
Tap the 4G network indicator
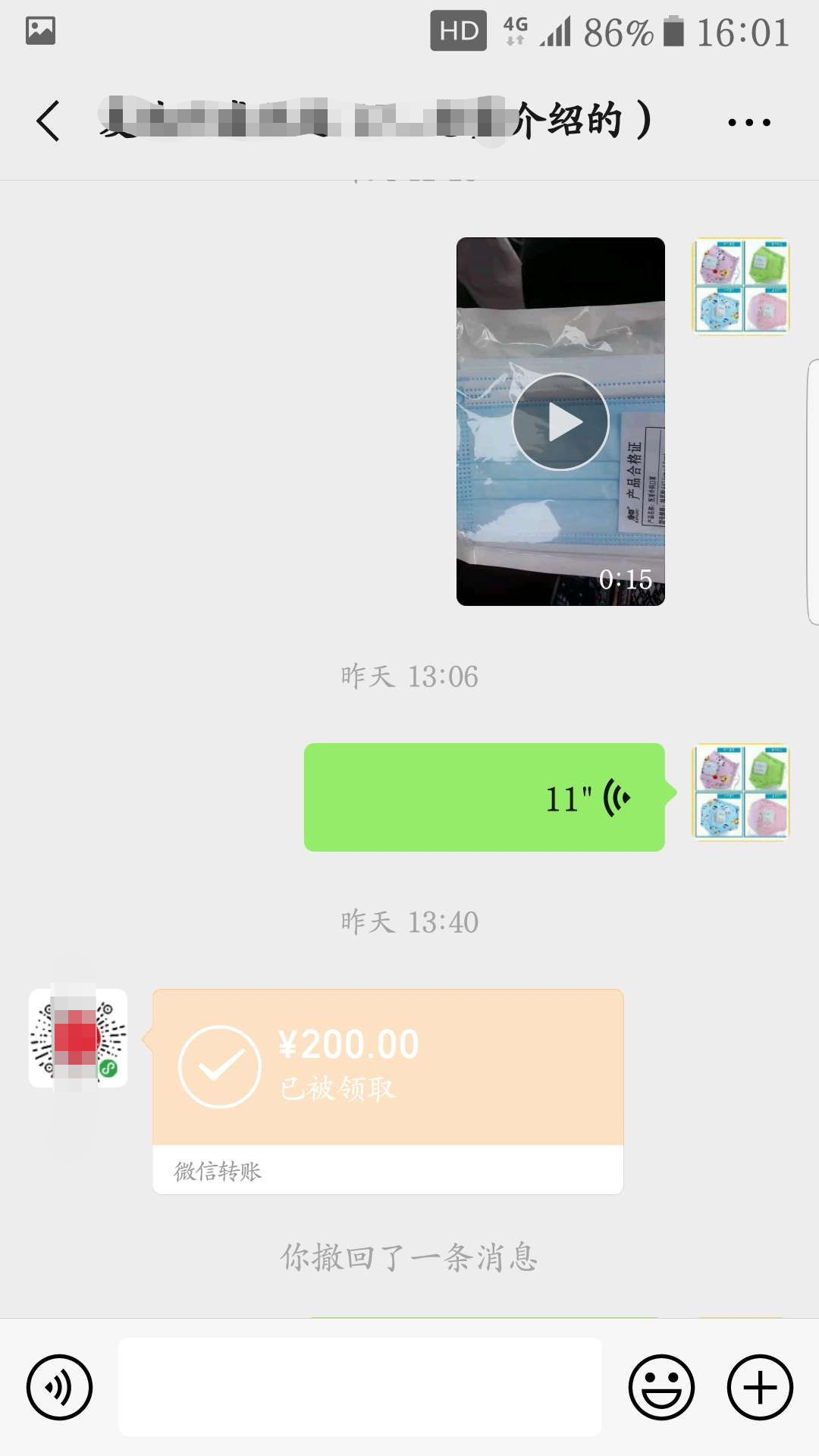(514, 30)
